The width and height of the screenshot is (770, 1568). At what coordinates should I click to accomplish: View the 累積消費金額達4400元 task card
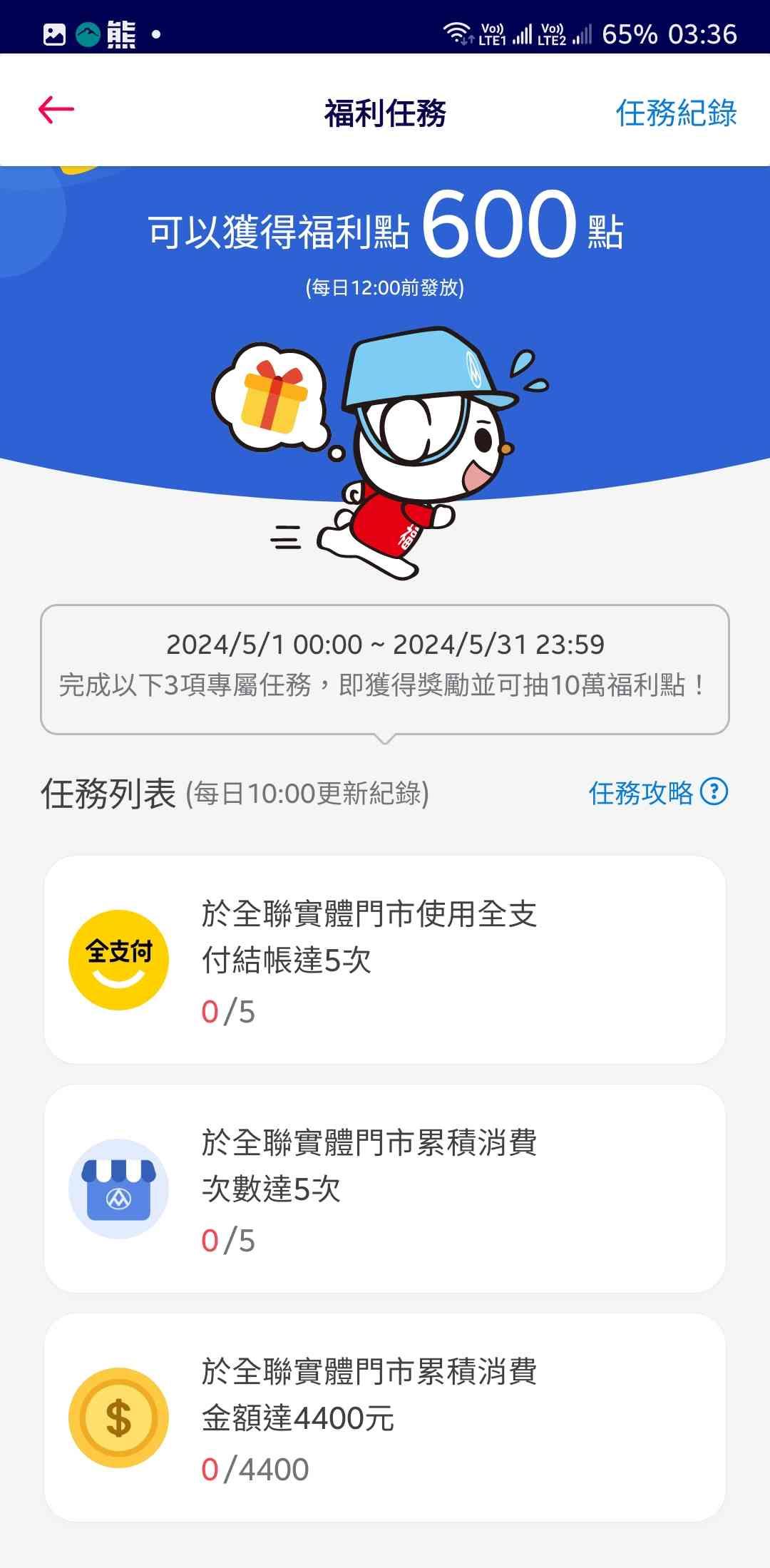(385, 1418)
